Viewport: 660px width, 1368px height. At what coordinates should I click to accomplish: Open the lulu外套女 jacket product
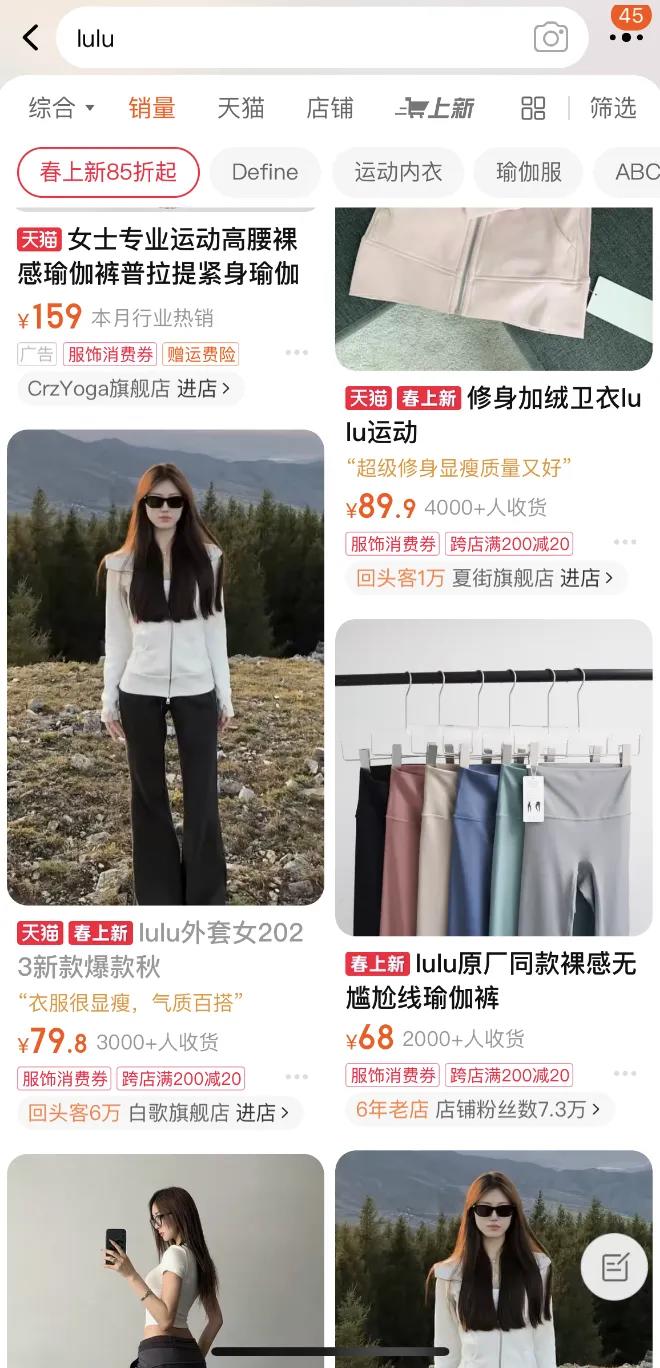pyautogui.click(x=166, y=668)
